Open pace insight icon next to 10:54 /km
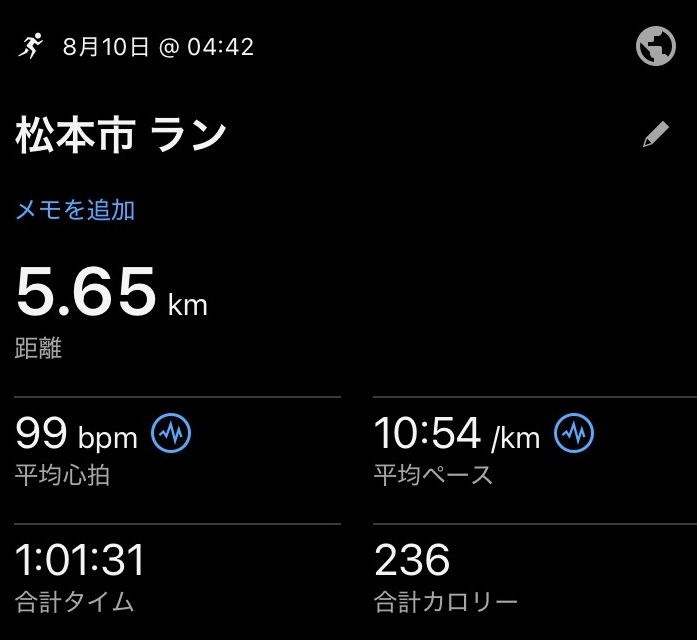 574,433
